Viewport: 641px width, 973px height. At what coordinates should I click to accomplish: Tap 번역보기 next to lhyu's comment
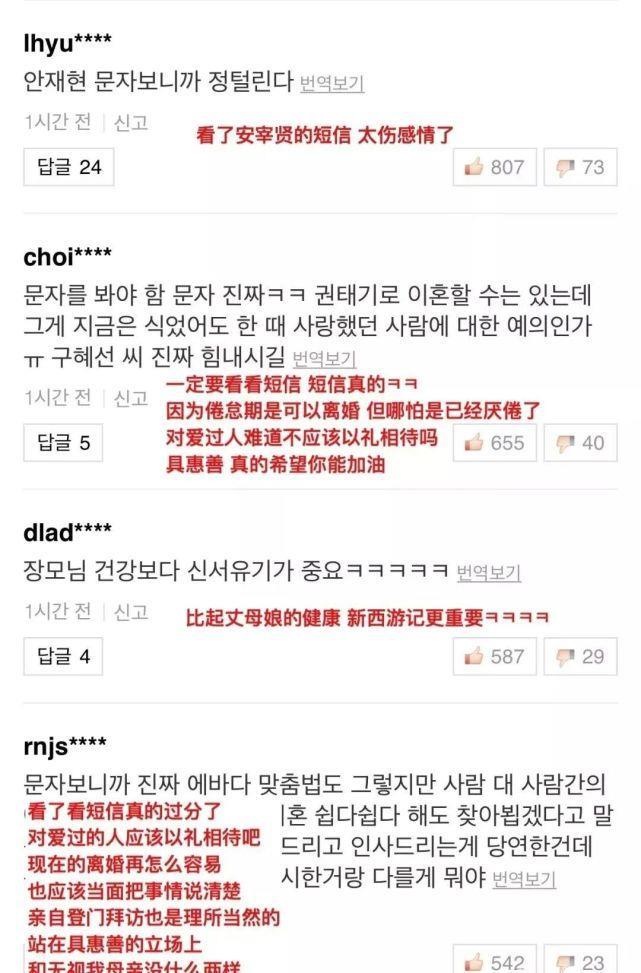click(x=332, y=84)
